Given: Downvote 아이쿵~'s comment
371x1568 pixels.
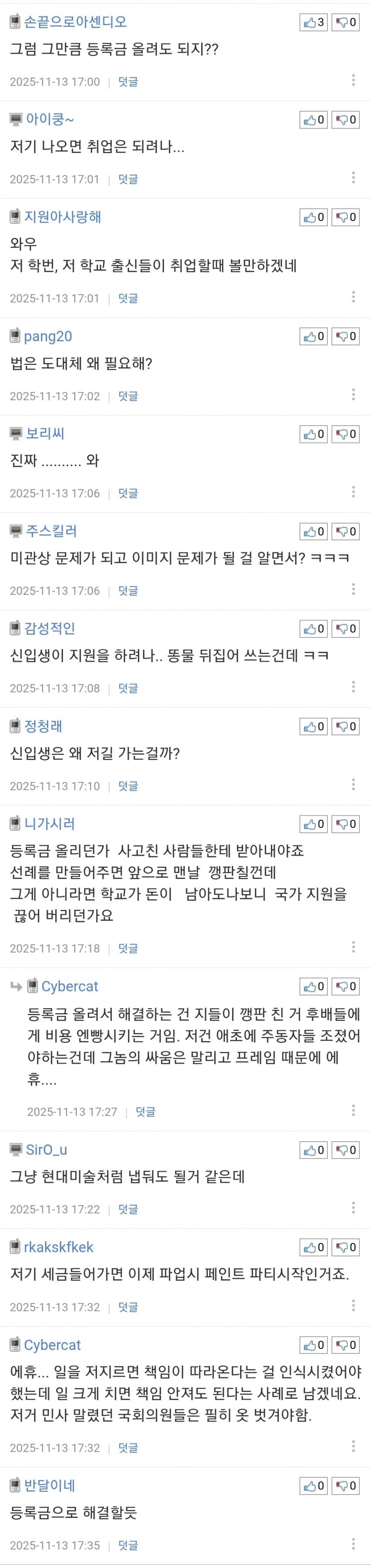Looking at the screenshot, I should pyautogui.click(x=345, y=120).
